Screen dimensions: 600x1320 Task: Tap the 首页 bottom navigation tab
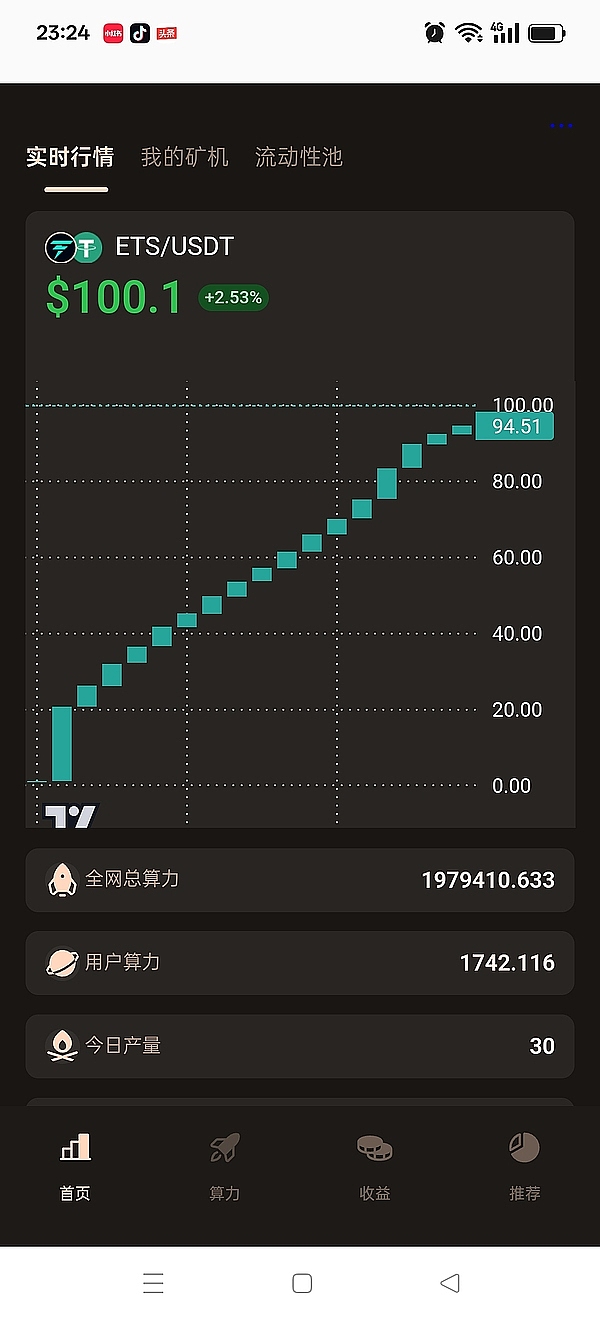[x=75, y=1166]
